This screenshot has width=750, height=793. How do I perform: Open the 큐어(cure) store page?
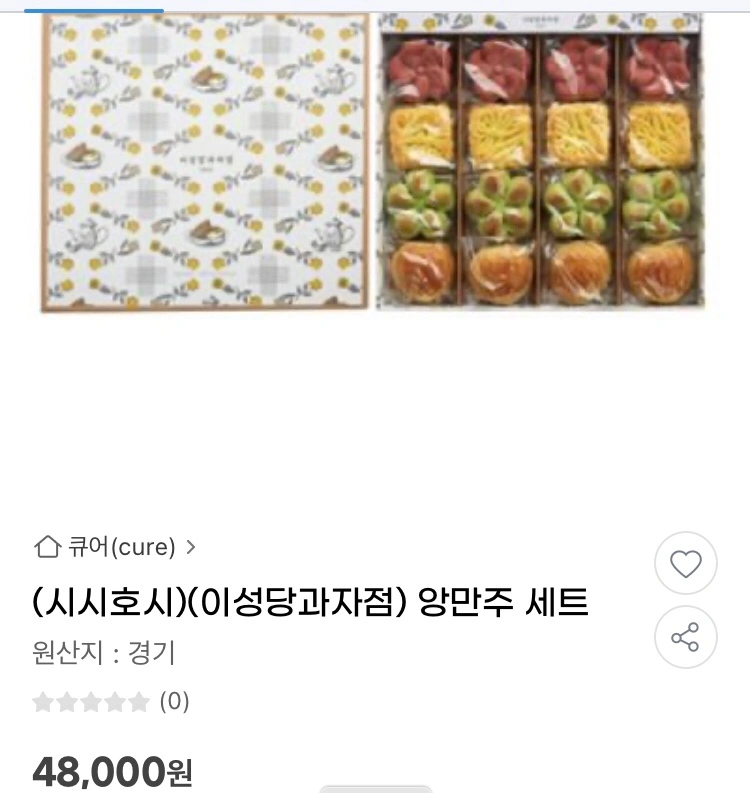pyautogui.click(x=116, y=547)
